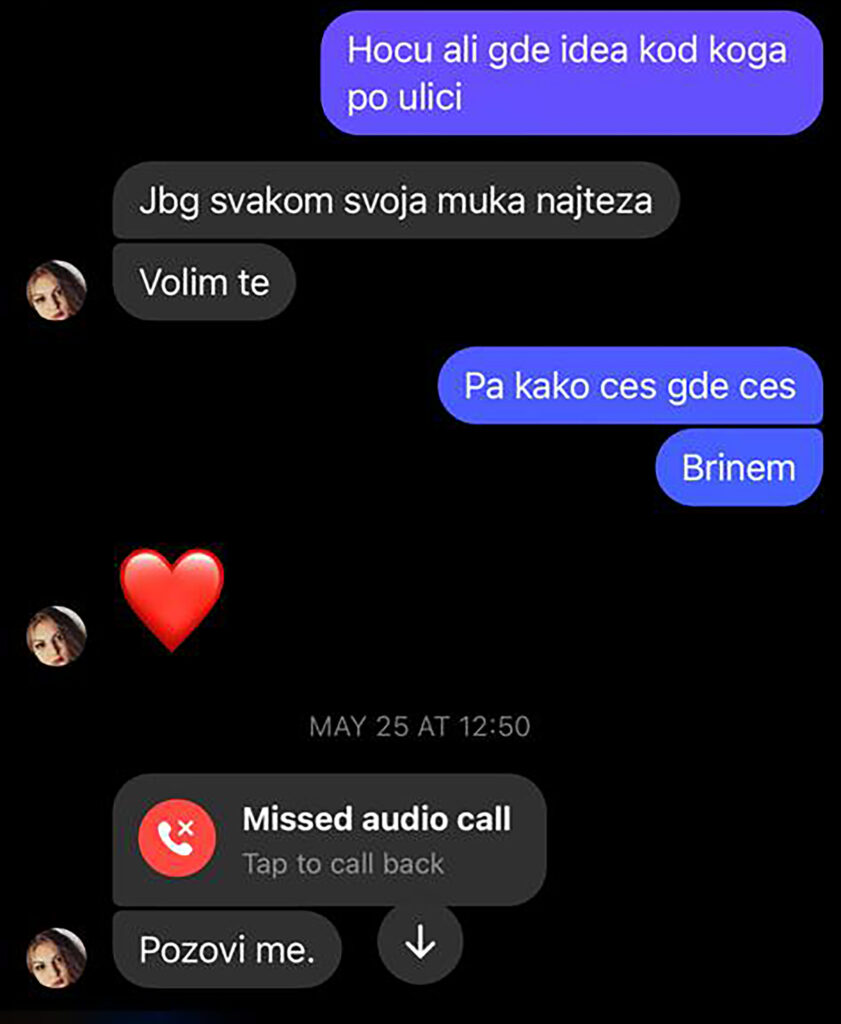Tap the MAY 25 AT 12:50 timestamp
Screen dimensions: 841x1024
(420, 727)
